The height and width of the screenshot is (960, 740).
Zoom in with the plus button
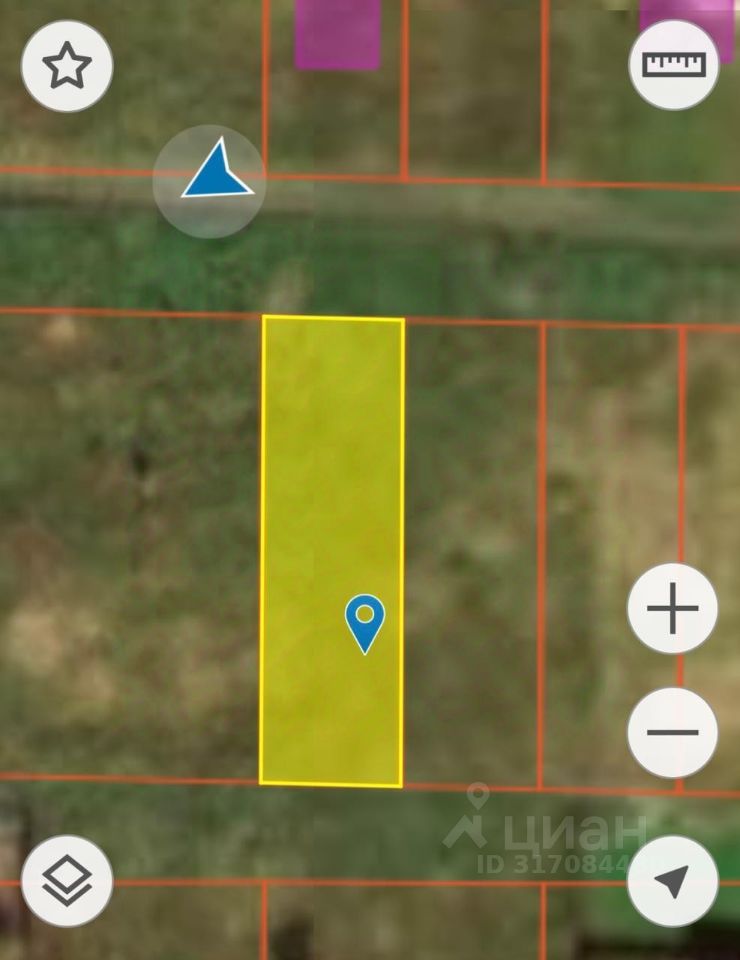[672, 609]
